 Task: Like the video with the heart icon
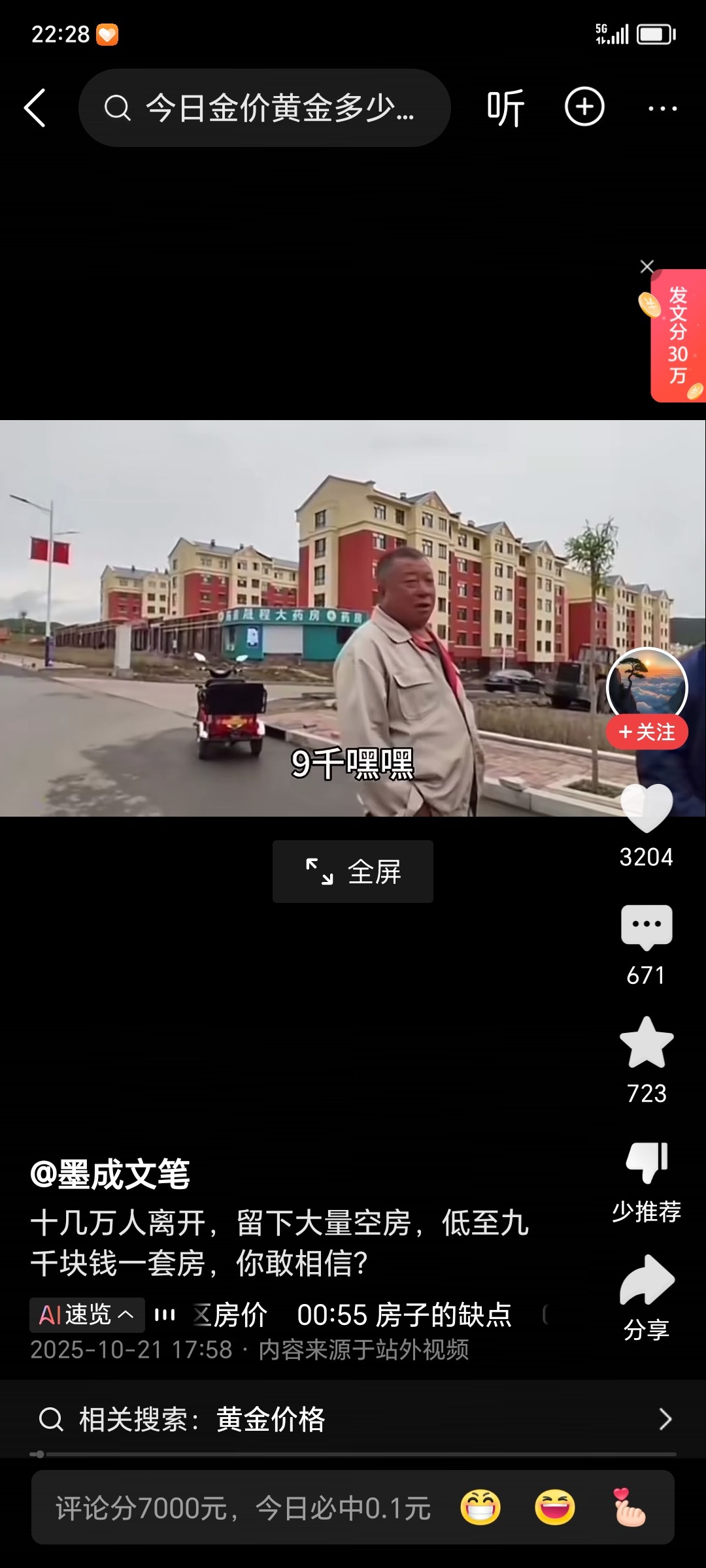point(647,808)
